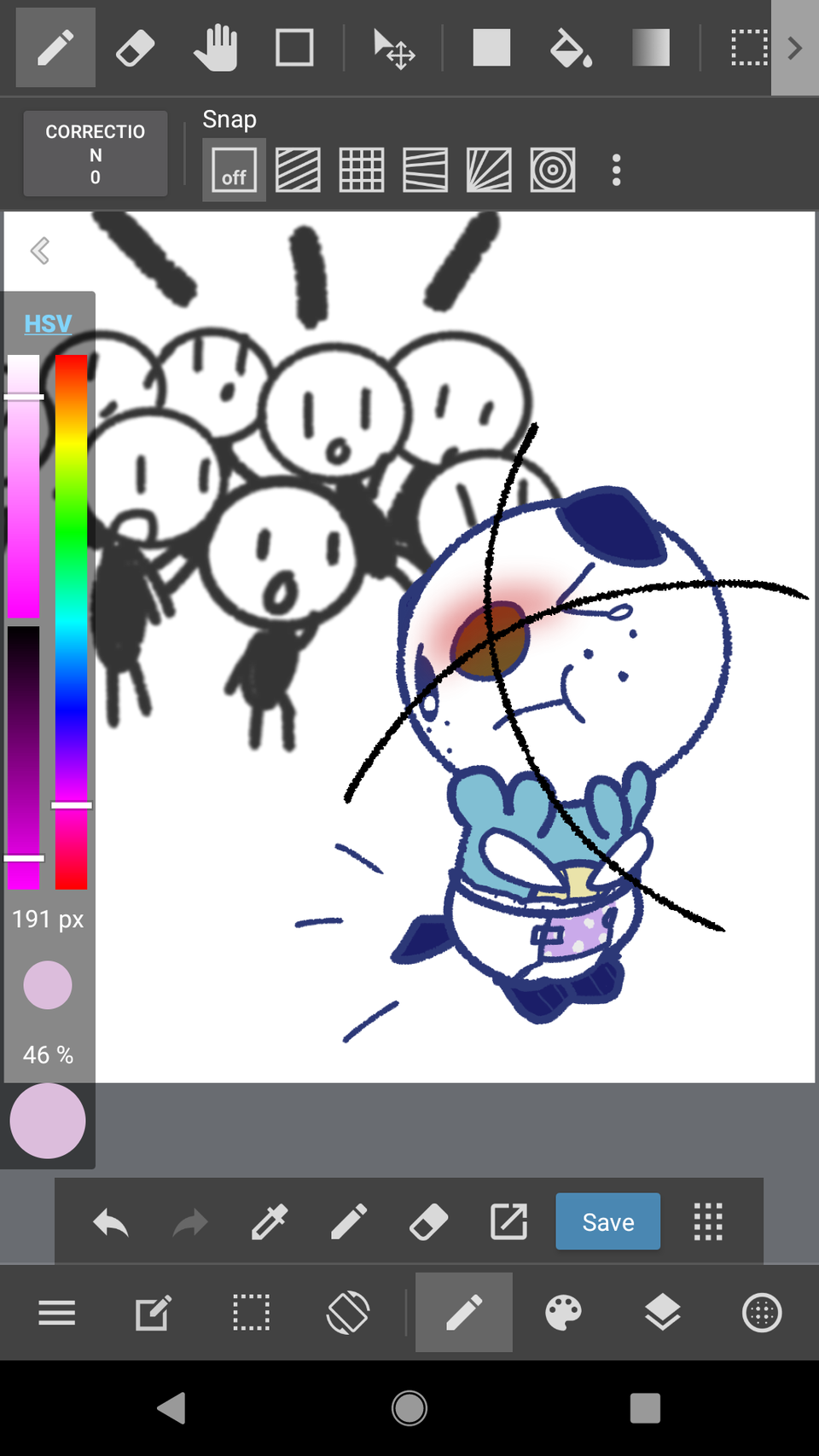819x1456 pixels.
Task: Select the eraser tool in top toolbar
Action: [135, 48]
